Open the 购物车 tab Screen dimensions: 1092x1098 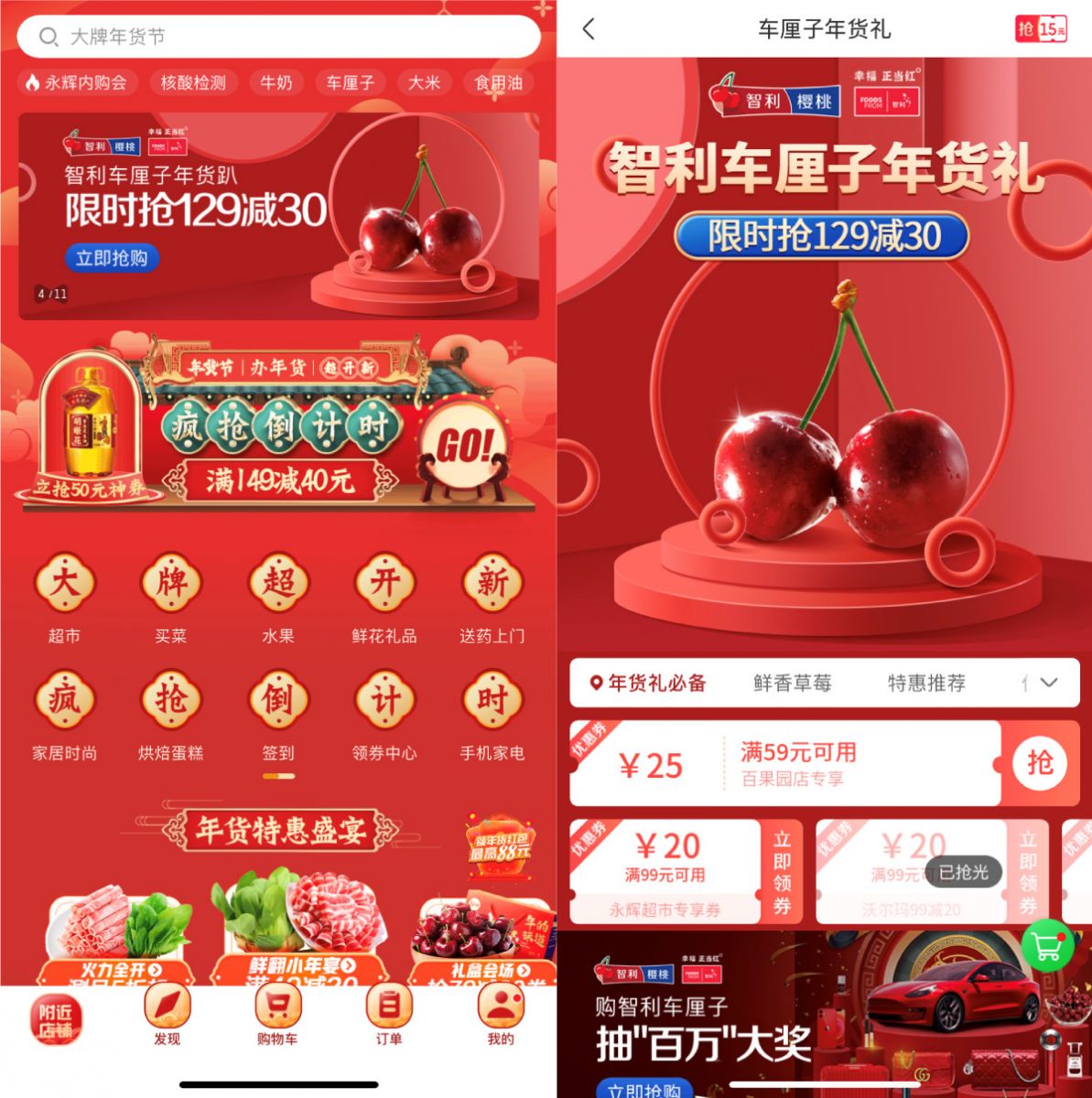(278, 1016)
